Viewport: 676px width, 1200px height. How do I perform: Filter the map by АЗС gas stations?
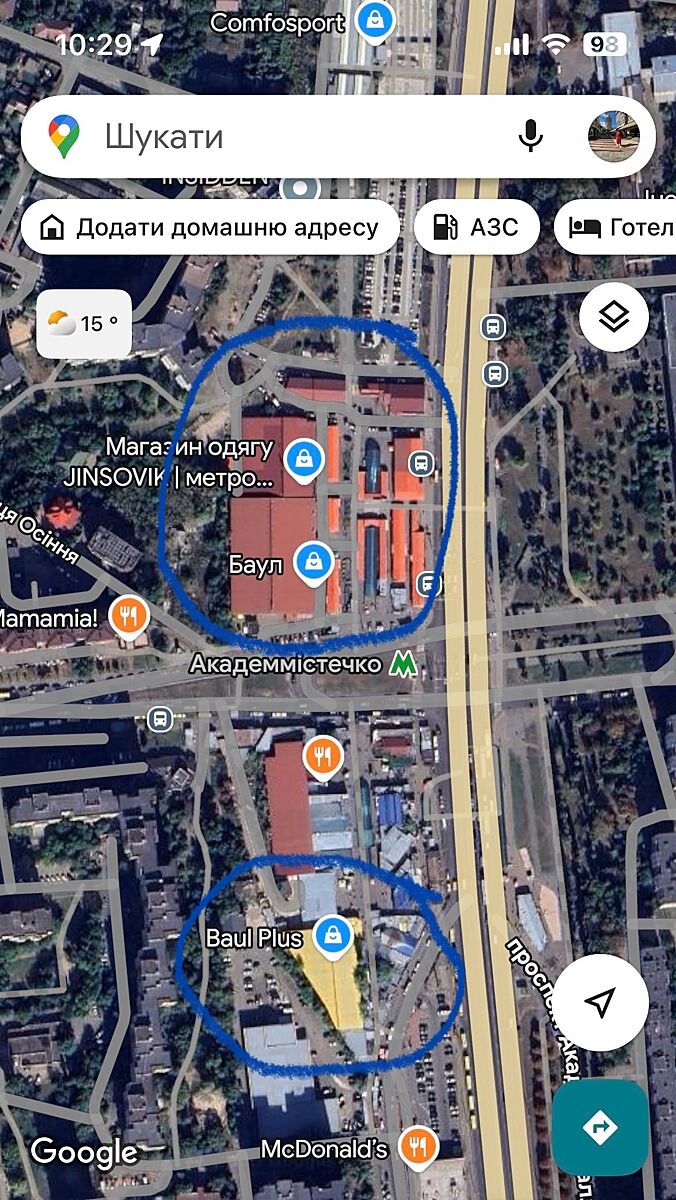pos(477,227)
